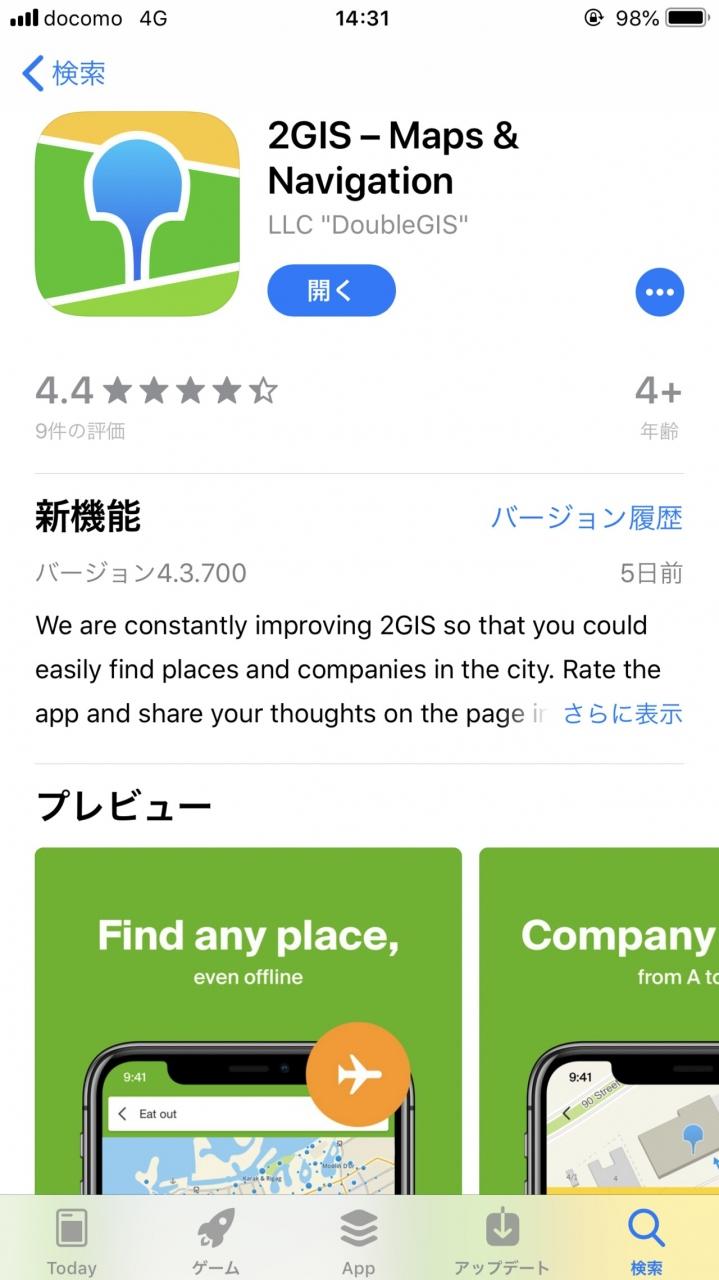Viewport: 719px width, 1280px height.
Task: Open the 'Find any place' preview screenshot
Action: point(248,1020)
